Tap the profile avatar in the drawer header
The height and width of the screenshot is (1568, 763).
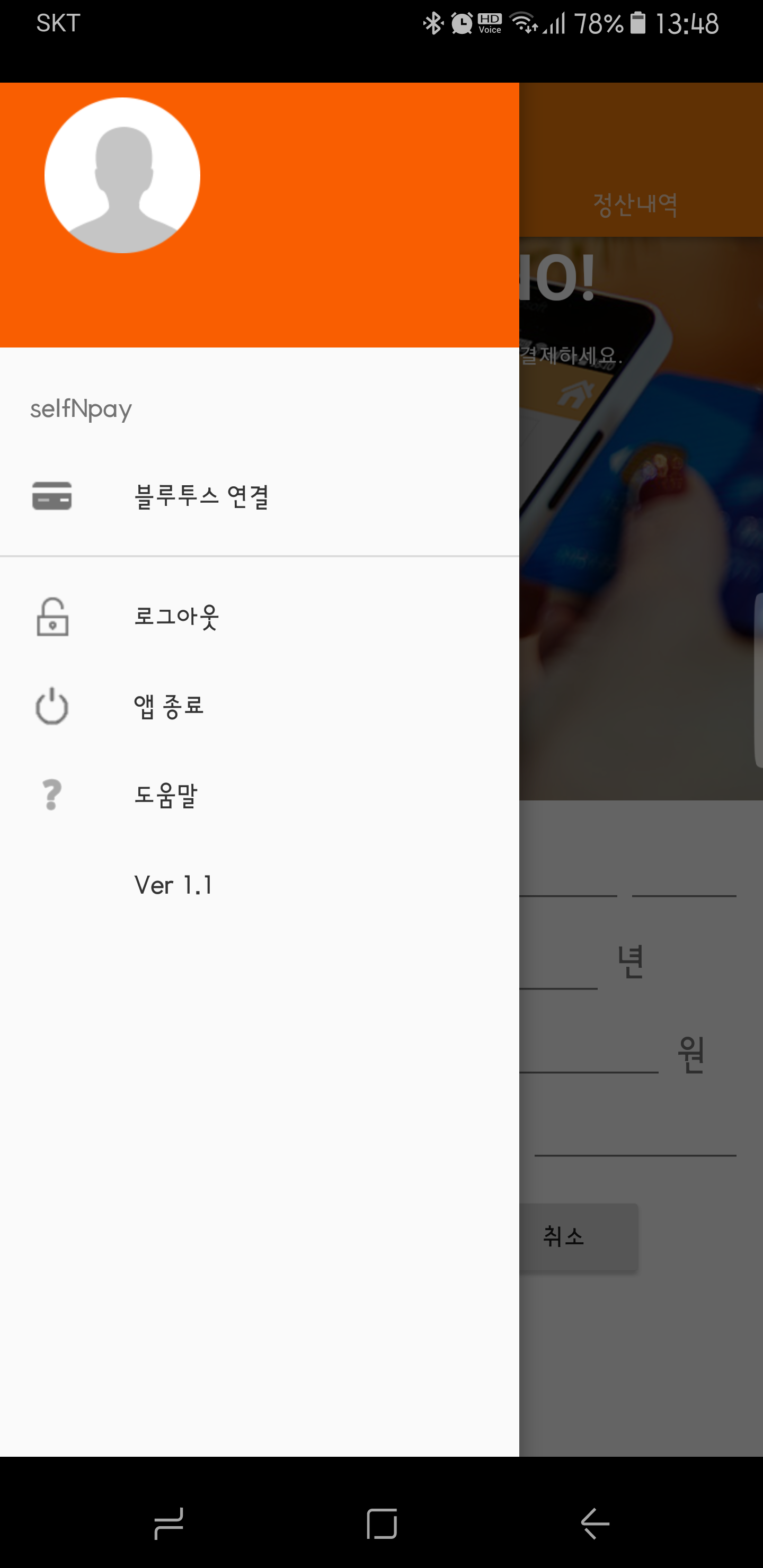[122, 175]
